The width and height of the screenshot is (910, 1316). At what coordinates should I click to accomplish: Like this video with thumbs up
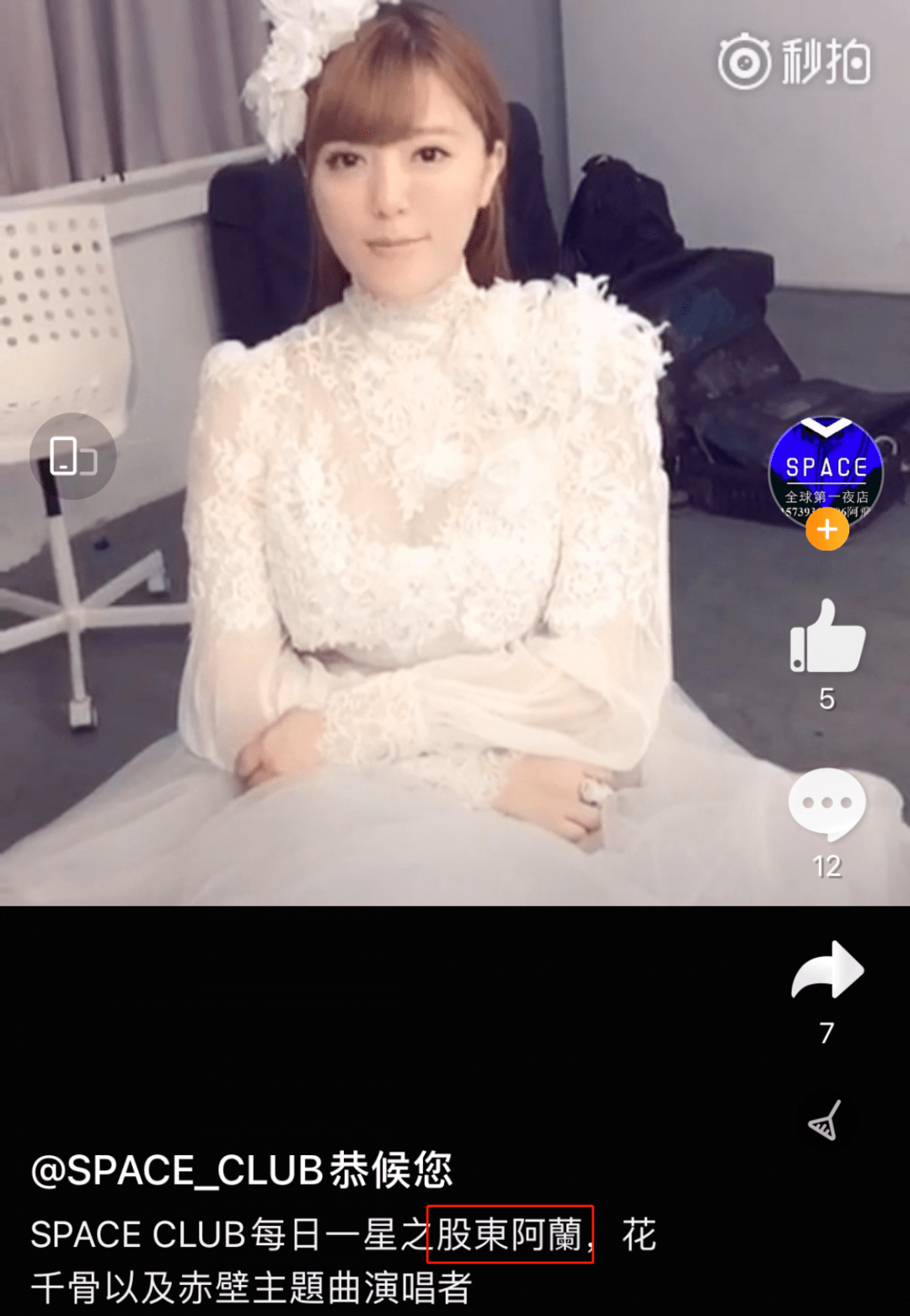827,637
